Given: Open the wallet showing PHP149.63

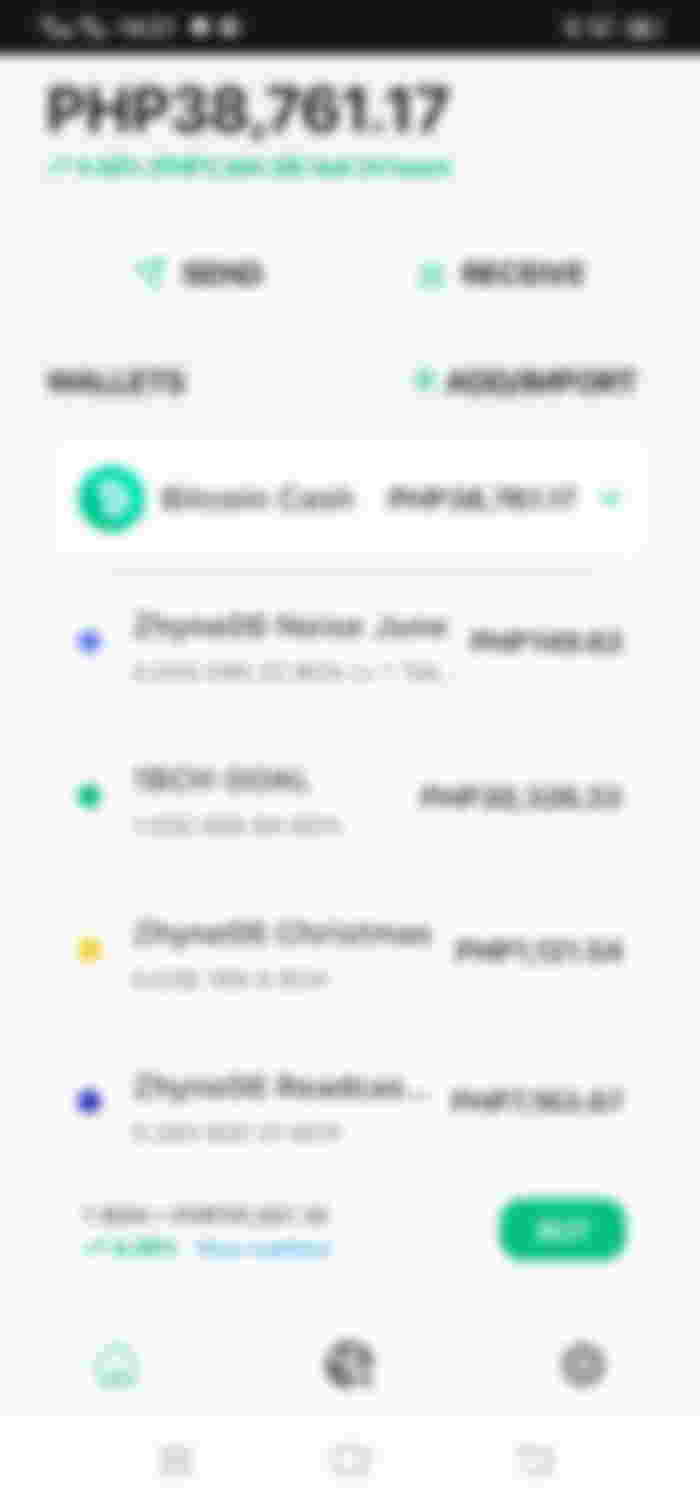Looking at the screenshot, I should (x=350, y=643).
